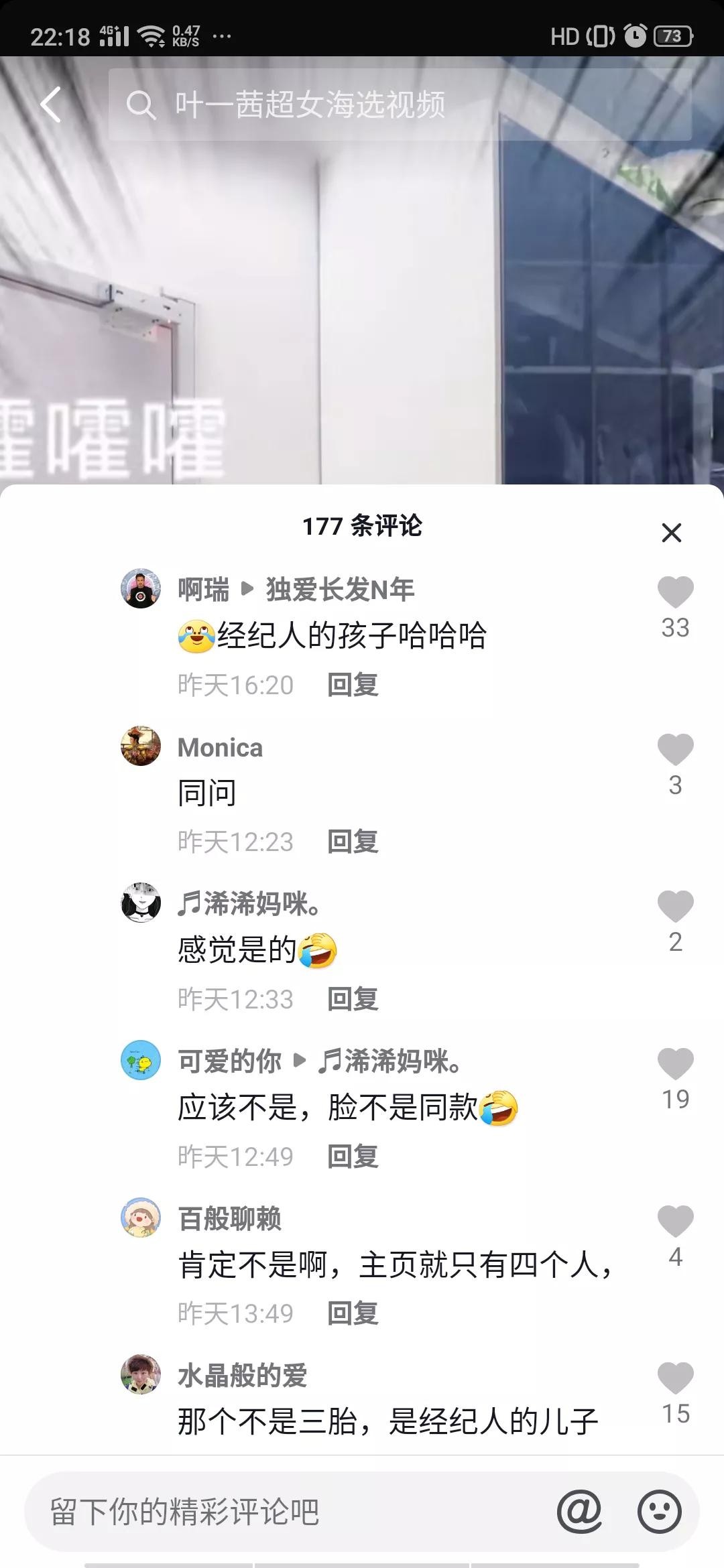Open the emoji picker smiley icon

coord(660,1512)
